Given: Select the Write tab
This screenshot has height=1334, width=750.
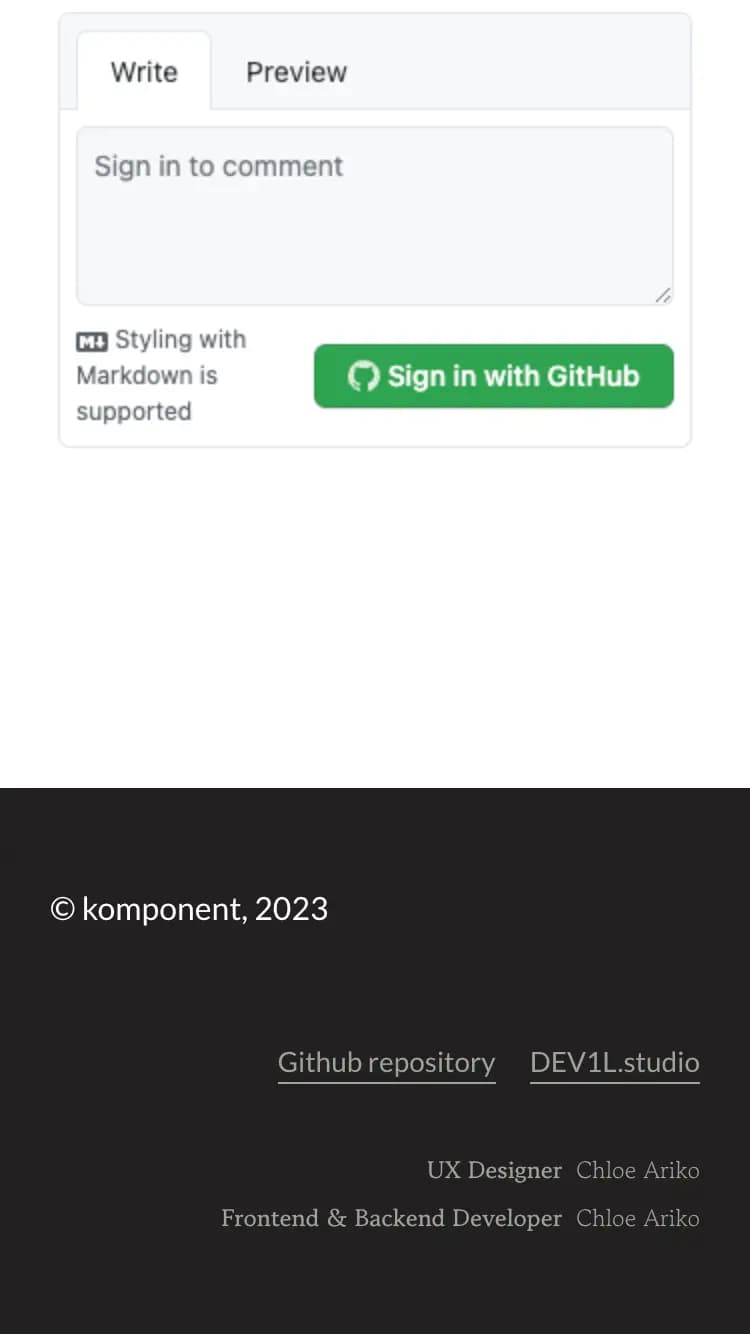Looking at the screenshot, I should pyautogui.click(x=144, y=72).
